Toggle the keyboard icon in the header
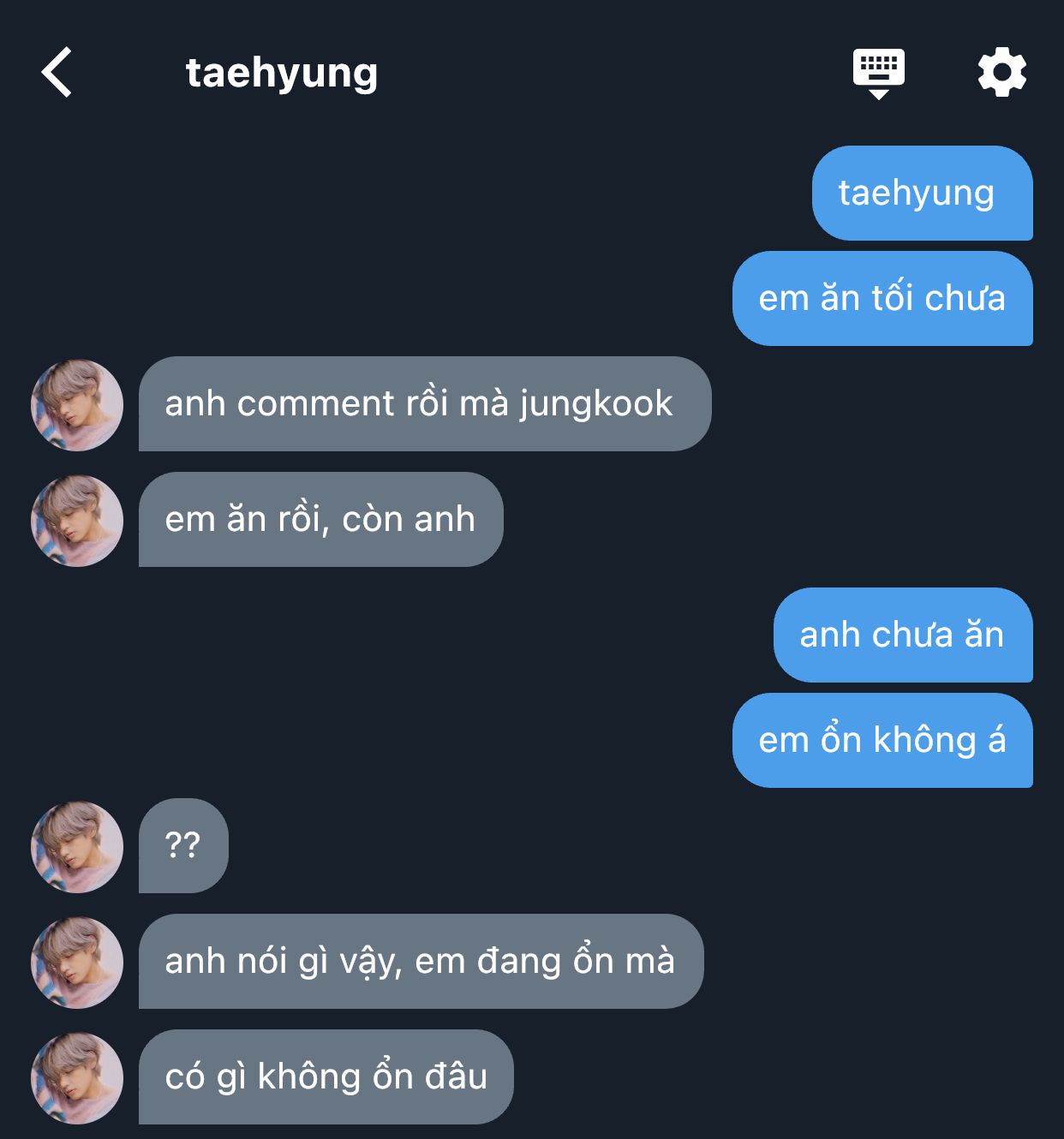This screenshot has height=1139, width=1064. pyautogui.click(x=878, y=72)
